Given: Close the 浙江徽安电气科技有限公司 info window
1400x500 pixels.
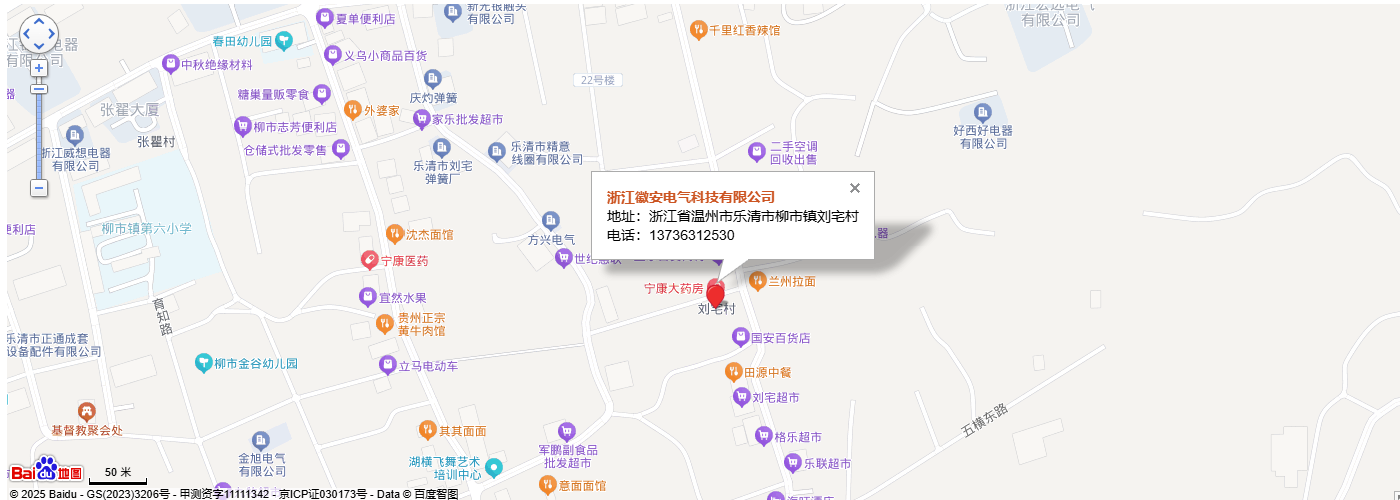Looking at the screenshot, I should click(855, 188).
